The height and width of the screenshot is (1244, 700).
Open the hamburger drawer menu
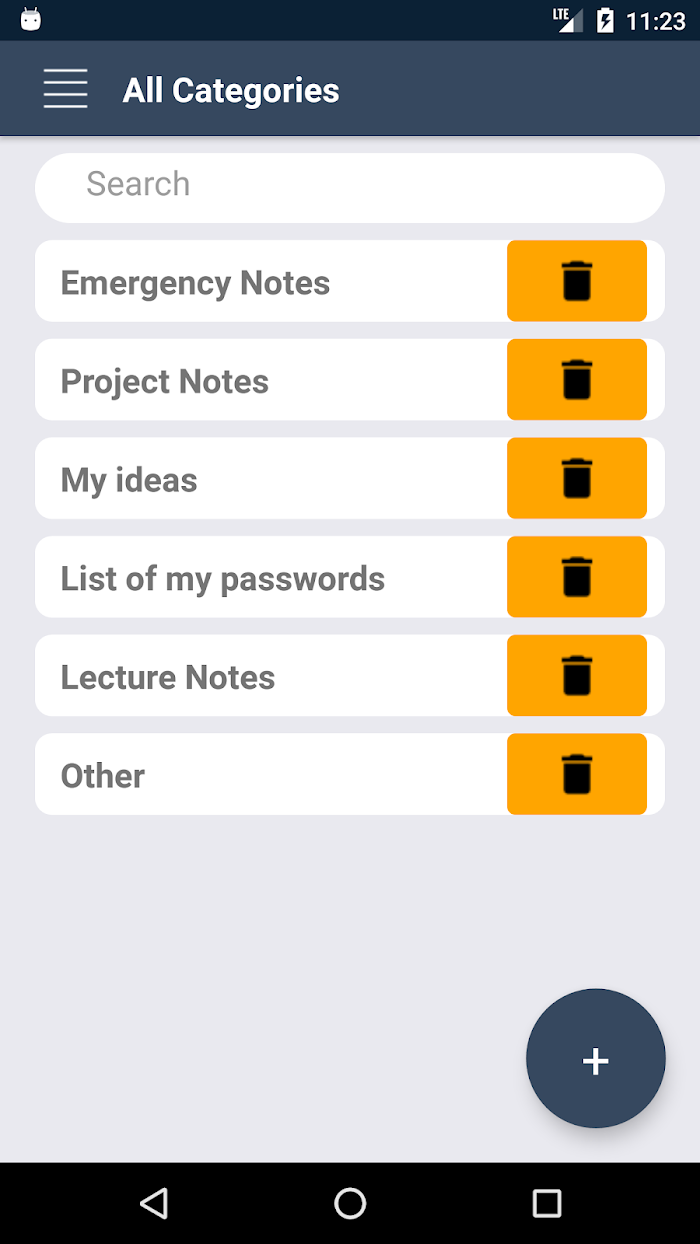point(66,89)
